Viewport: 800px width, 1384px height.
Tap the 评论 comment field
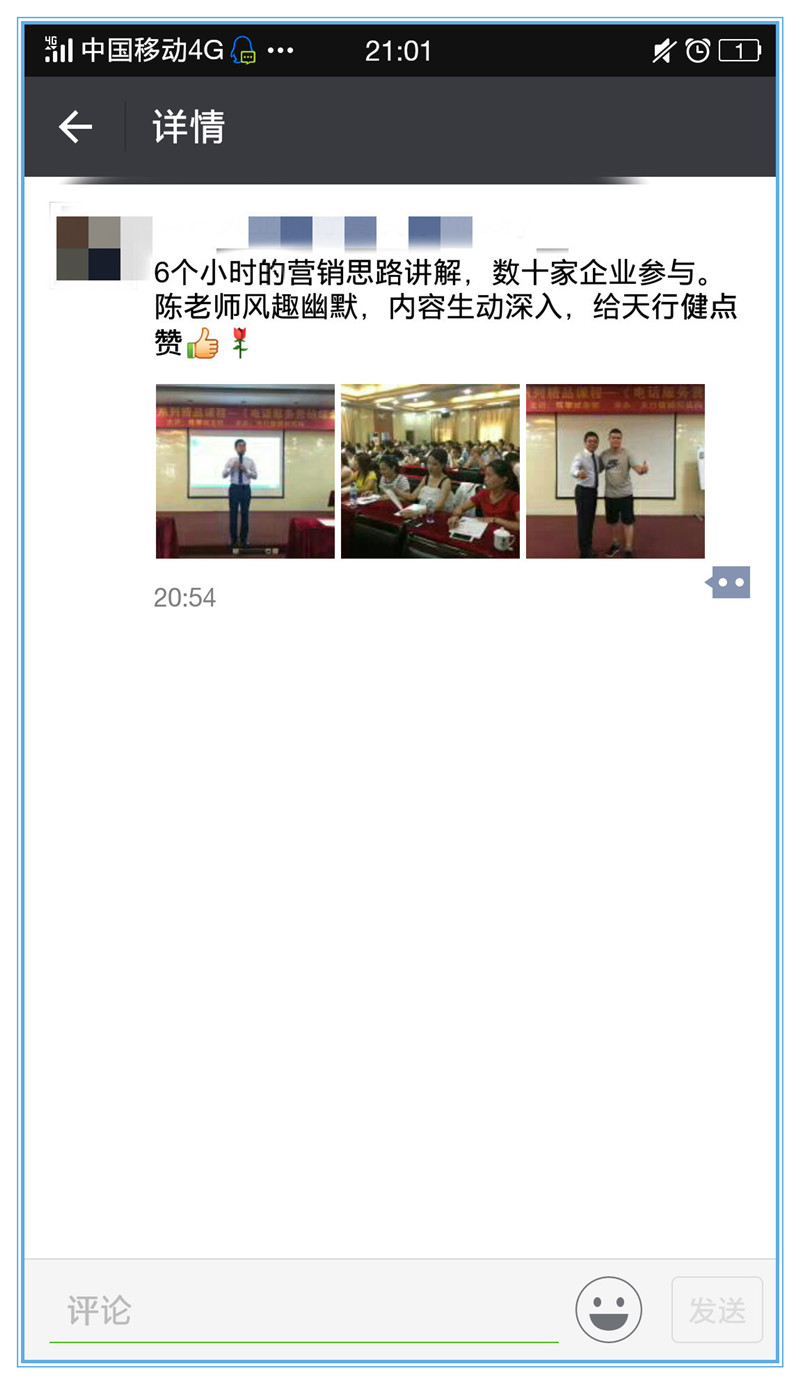point(300,1310)
